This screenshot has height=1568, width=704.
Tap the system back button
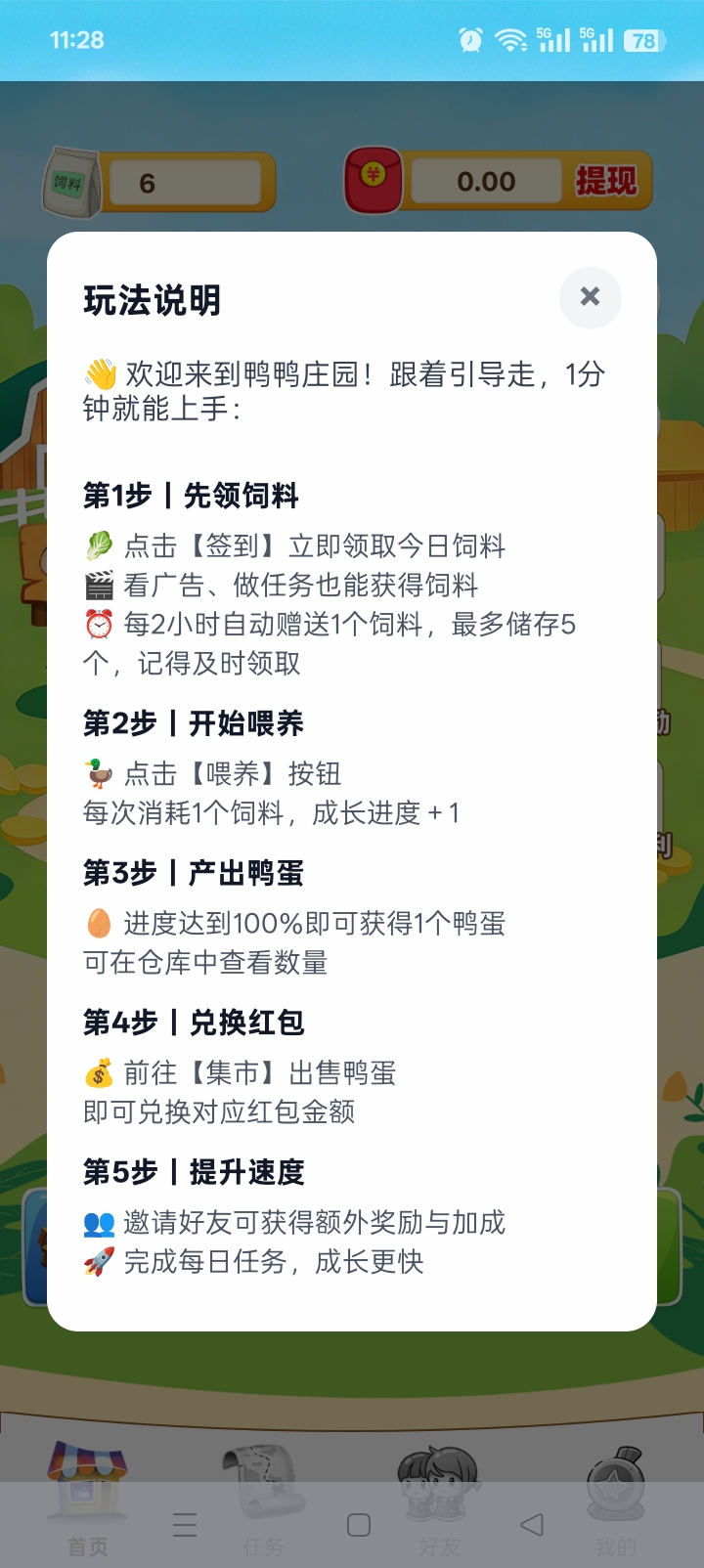pyautogui.click(x=531, y=1525)
